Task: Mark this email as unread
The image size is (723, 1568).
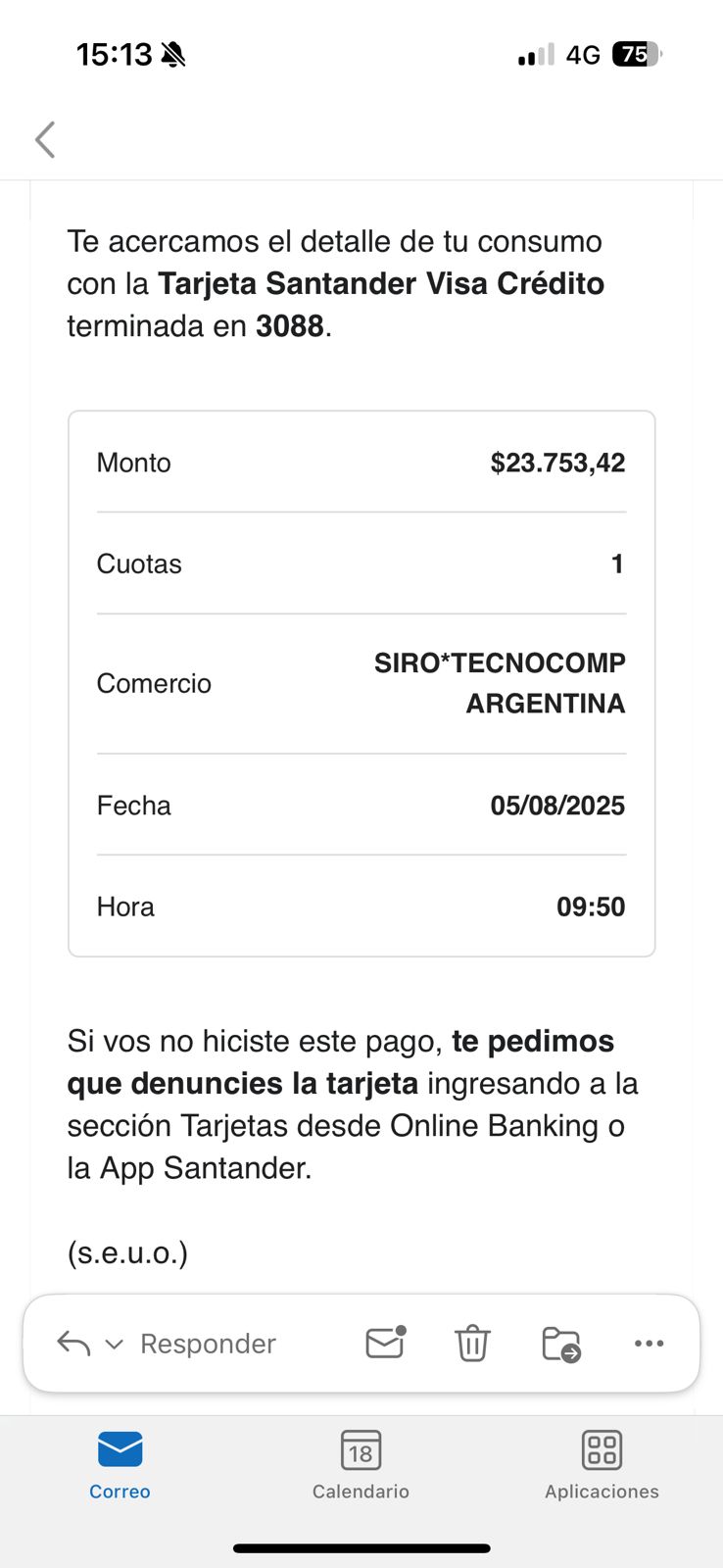Action: [x=385, y=1343]
